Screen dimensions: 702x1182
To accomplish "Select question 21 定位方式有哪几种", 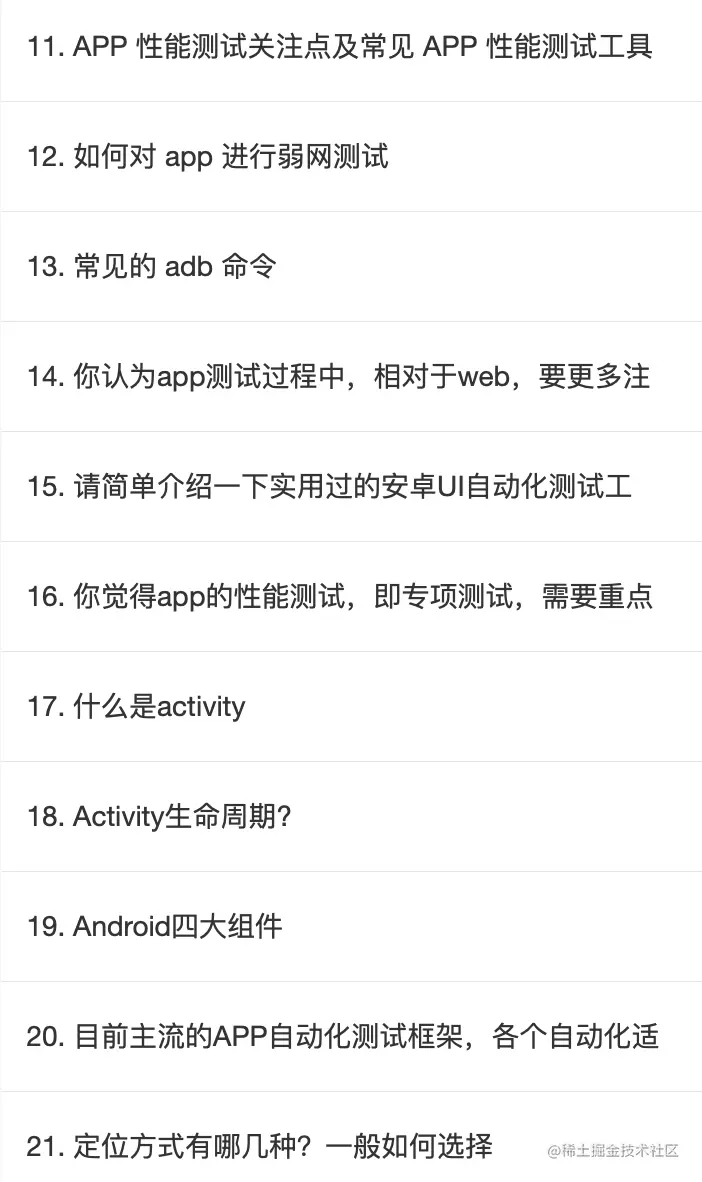I will 260,1146.
